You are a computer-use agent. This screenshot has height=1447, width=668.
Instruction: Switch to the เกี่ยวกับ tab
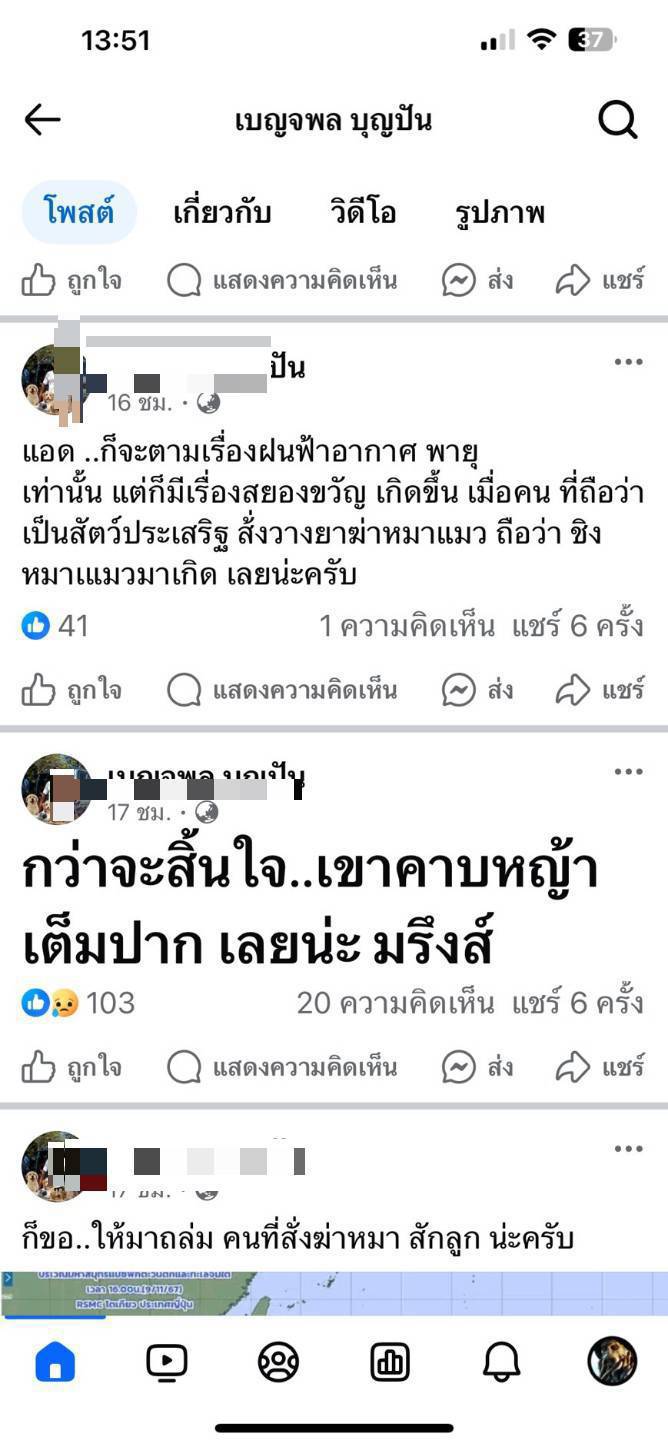(x=222, y=212)
